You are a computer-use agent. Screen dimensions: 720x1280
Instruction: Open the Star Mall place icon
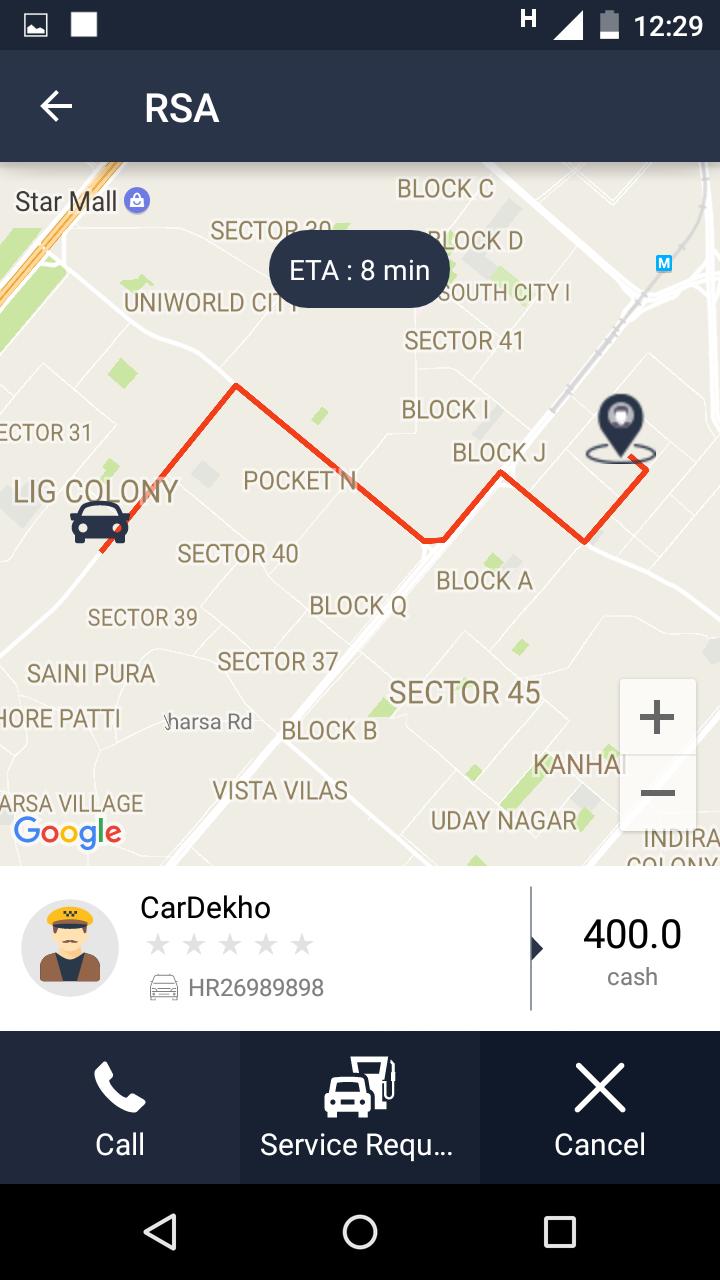click(x=137, y=199)
